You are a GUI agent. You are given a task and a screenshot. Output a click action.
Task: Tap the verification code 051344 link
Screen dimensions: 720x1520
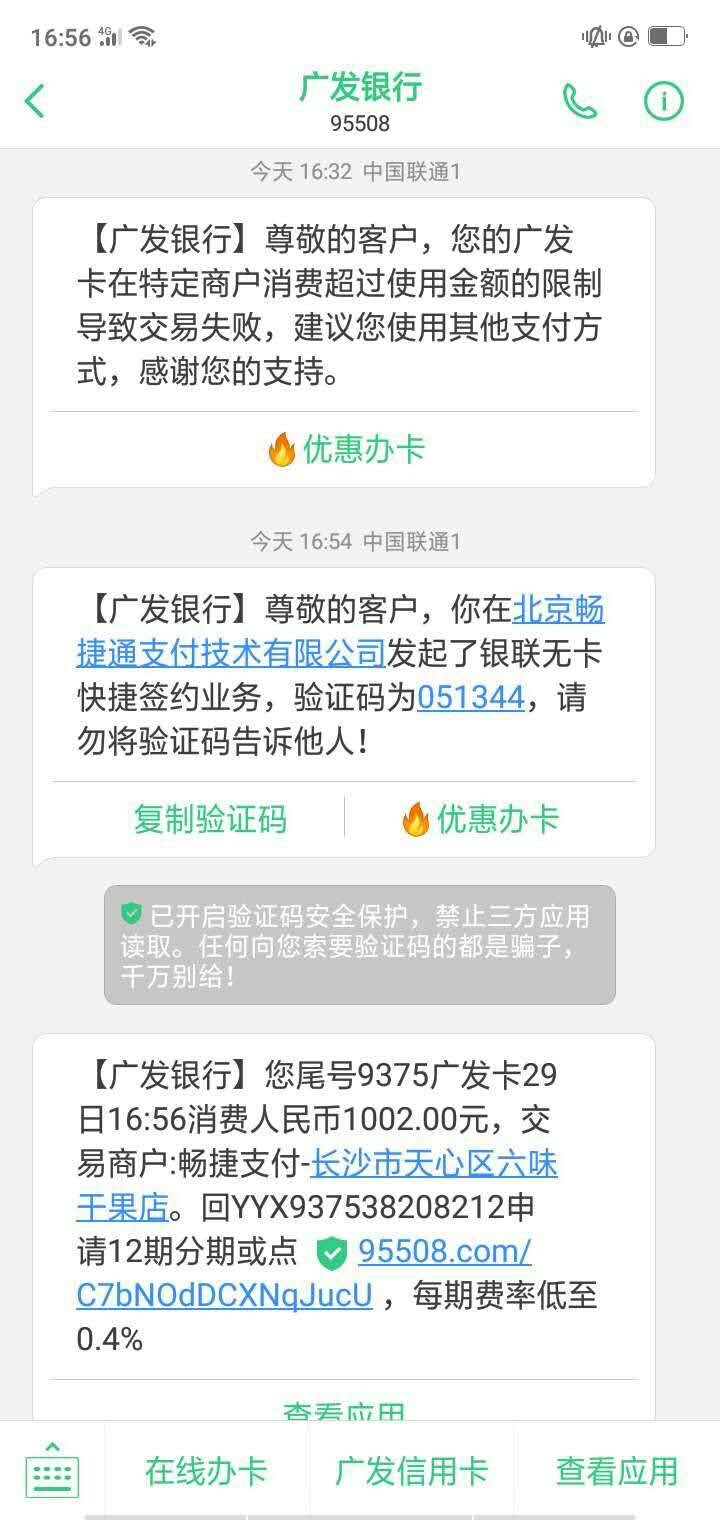470,698
